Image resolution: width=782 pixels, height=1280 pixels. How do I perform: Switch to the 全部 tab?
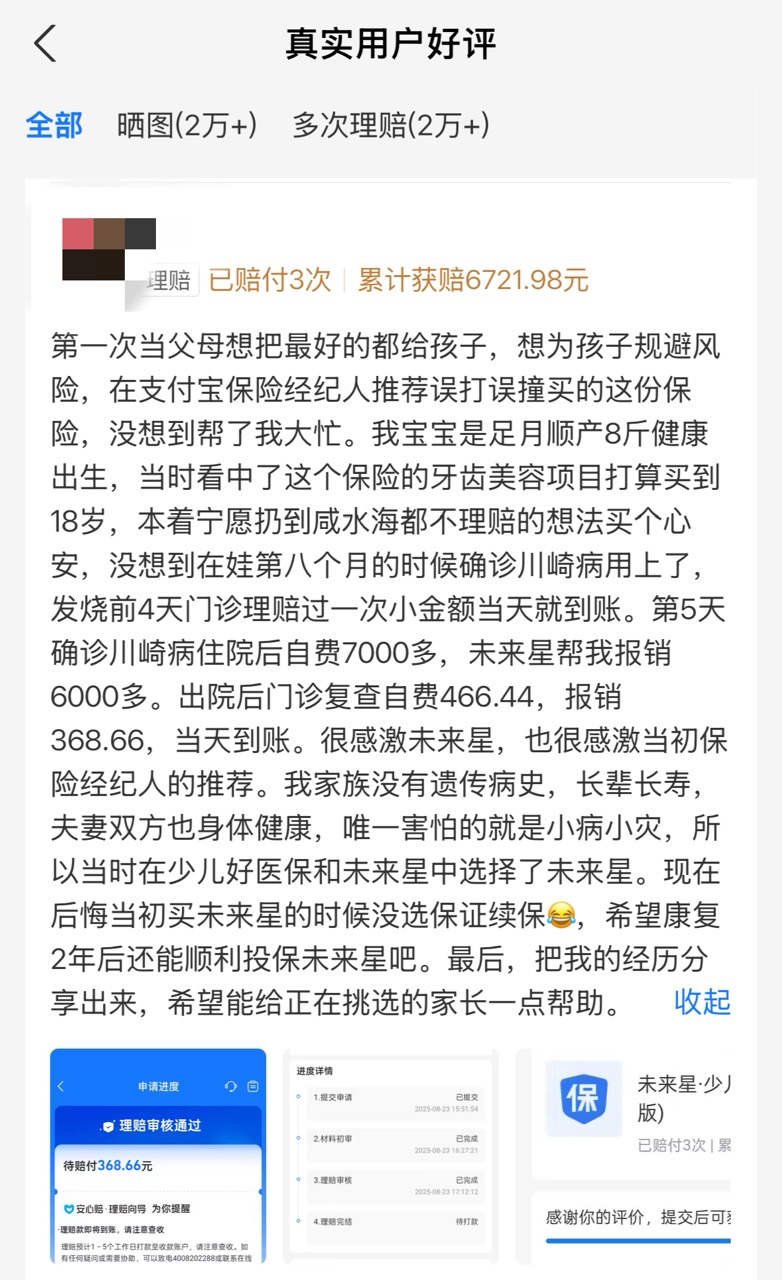point(54,125)
